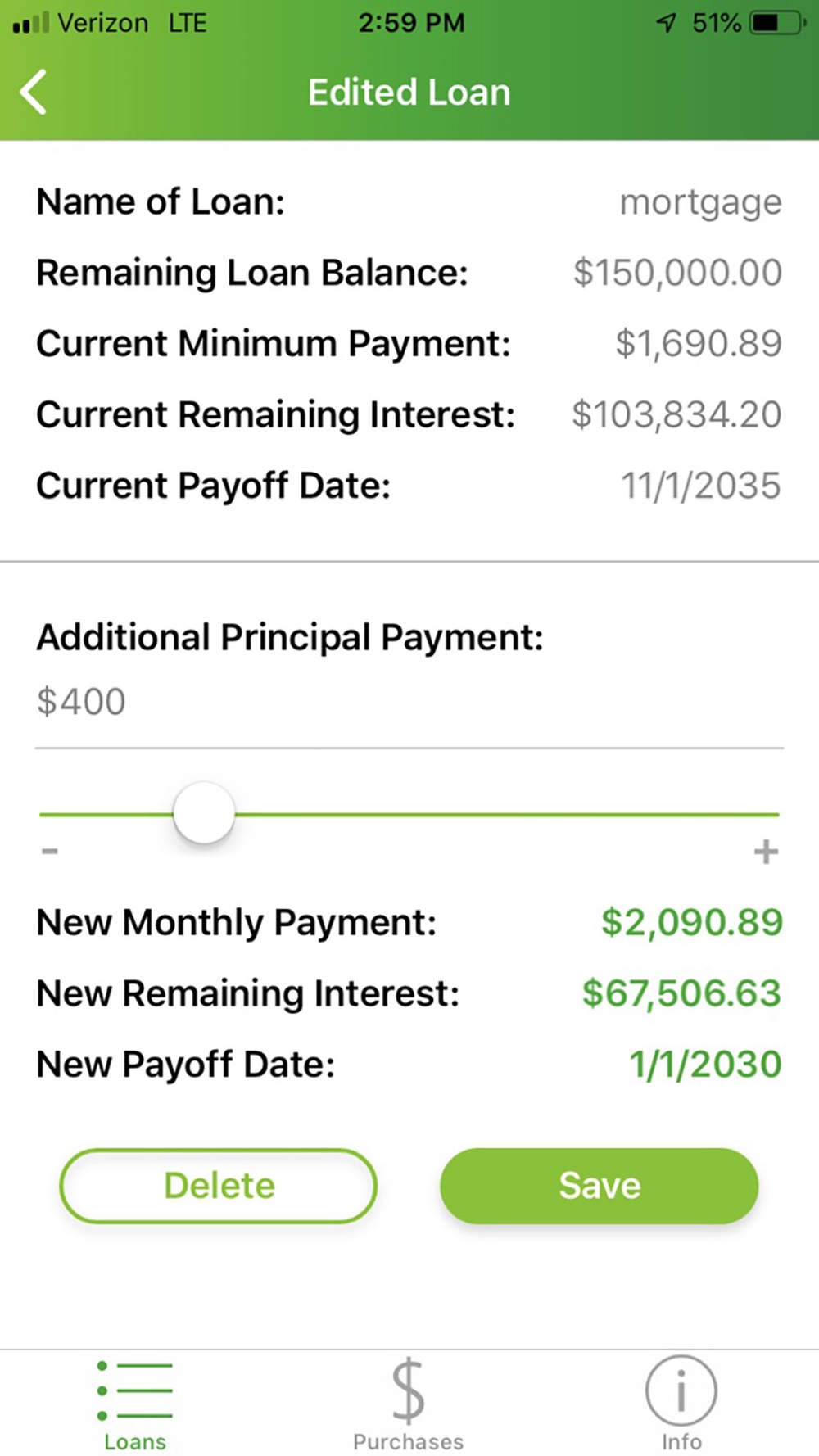
Task: Change the Remaining Loan Balance value
Action: (x=677, y=273)
